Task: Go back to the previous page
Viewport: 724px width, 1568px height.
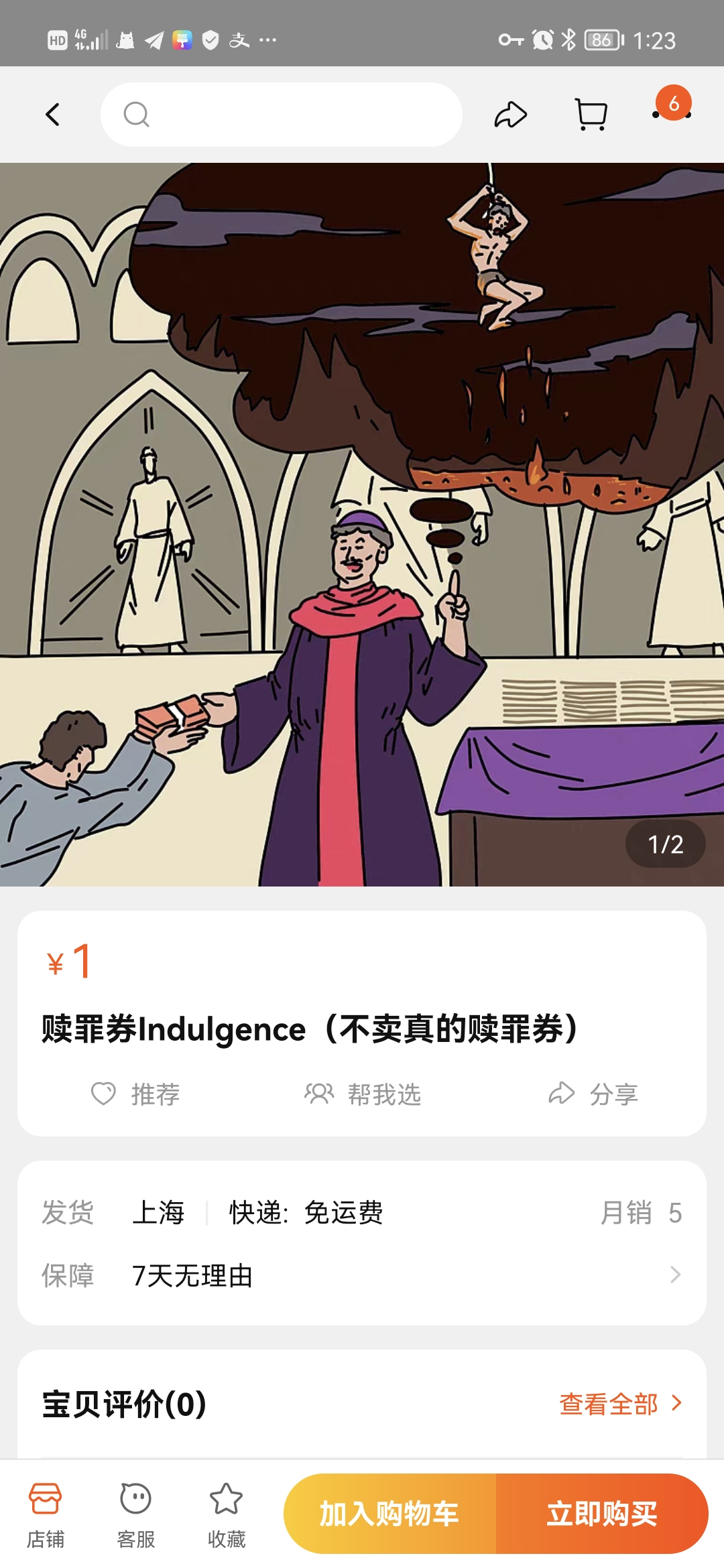Action: pos(53,115)
